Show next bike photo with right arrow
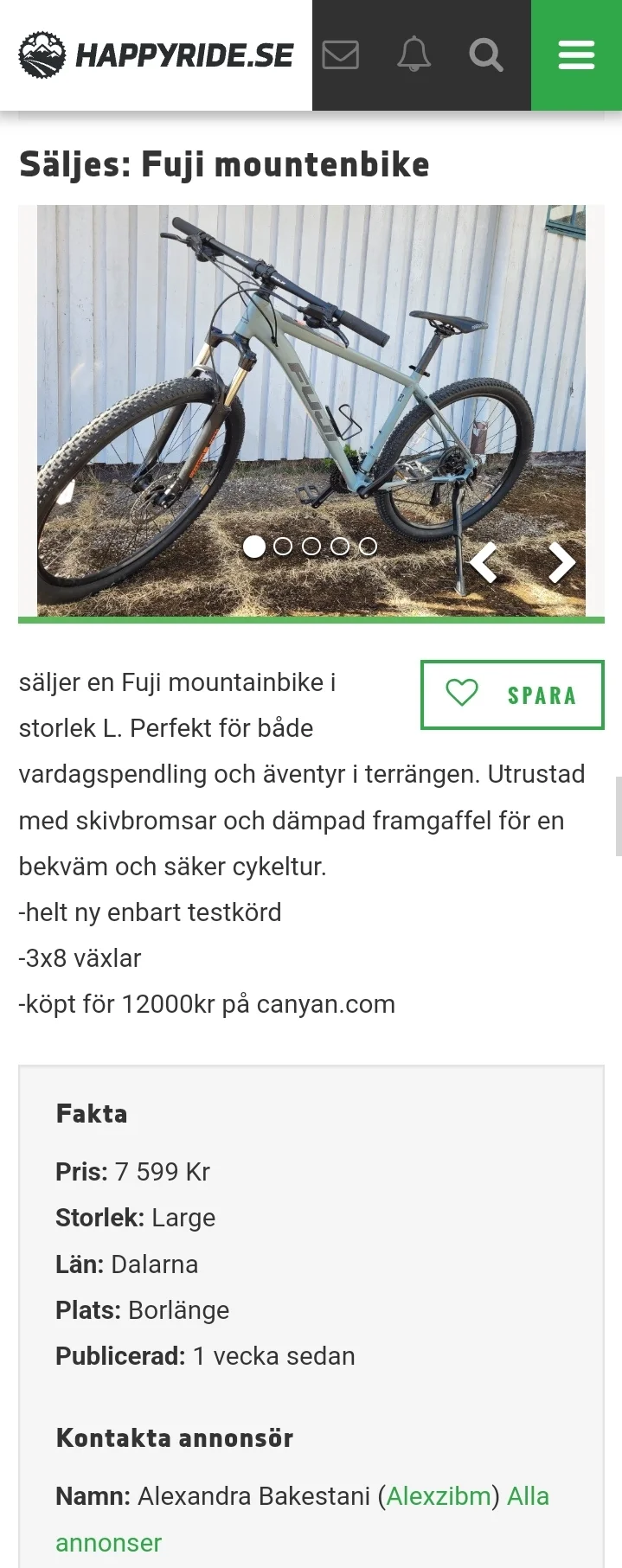The height and width of the screenshot is (1568, 622). click(x=561, y=562)
